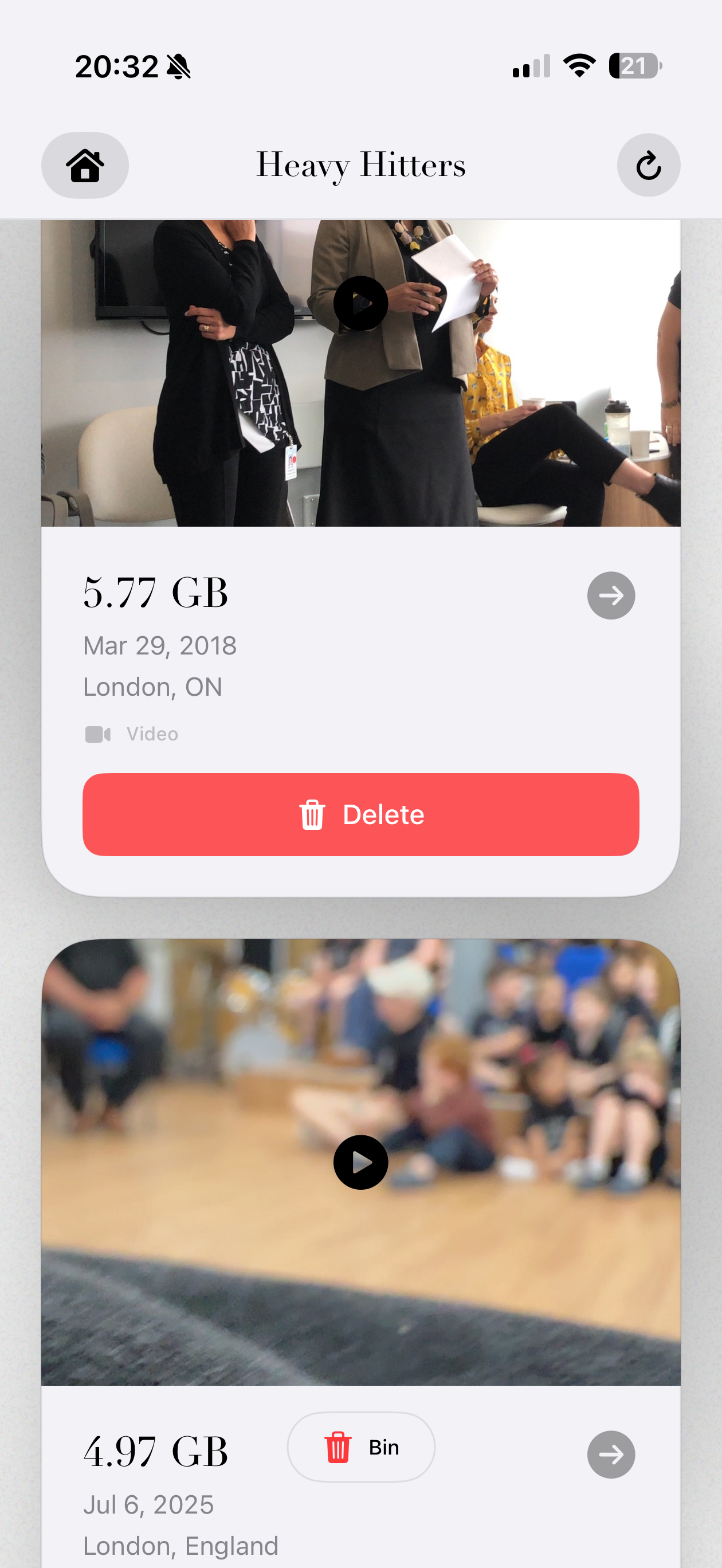
Task: Move the 4.97 GB video to Bin
Action: (360, 1447)
